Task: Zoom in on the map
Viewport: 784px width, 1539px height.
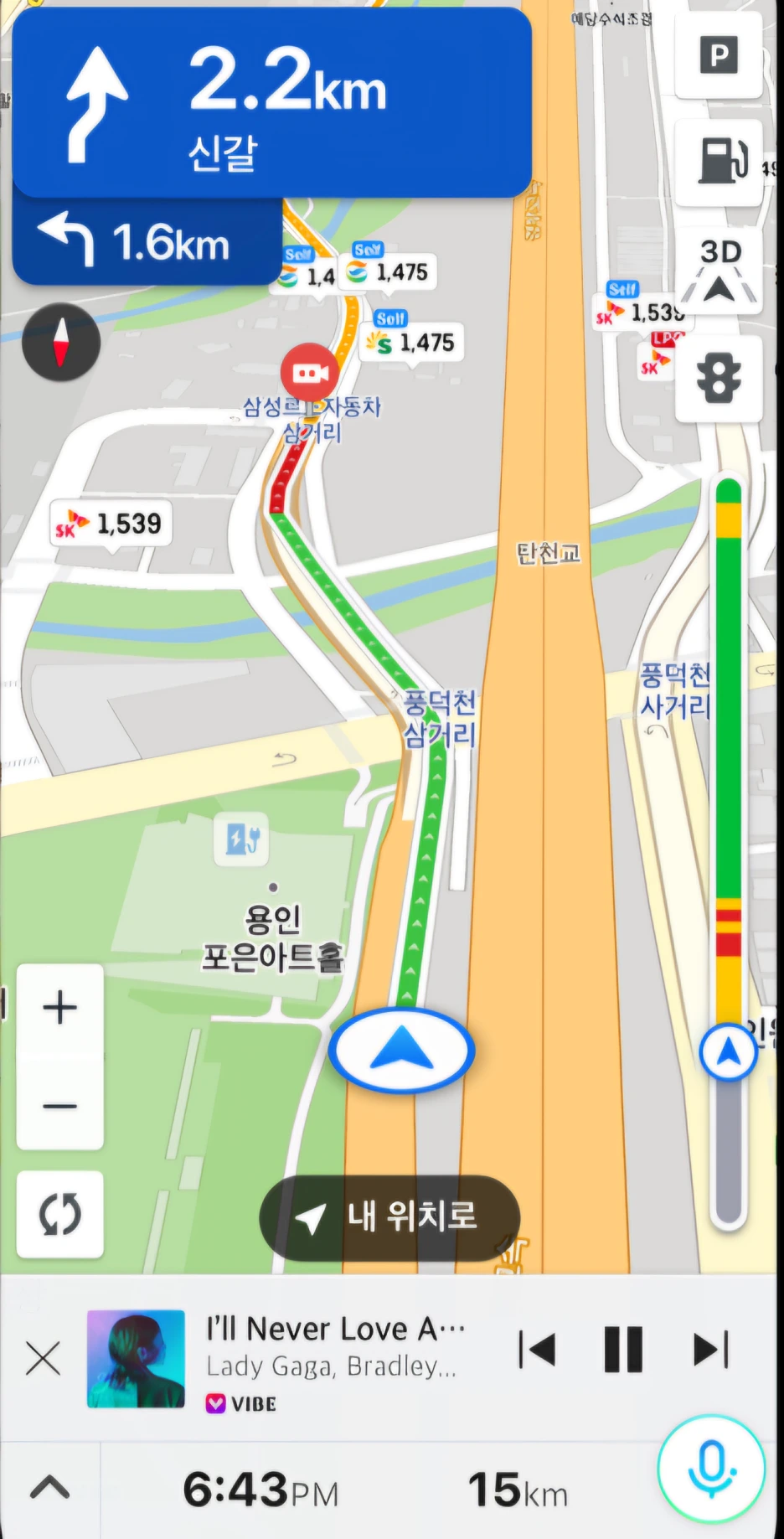Action: coord(60,1008)
